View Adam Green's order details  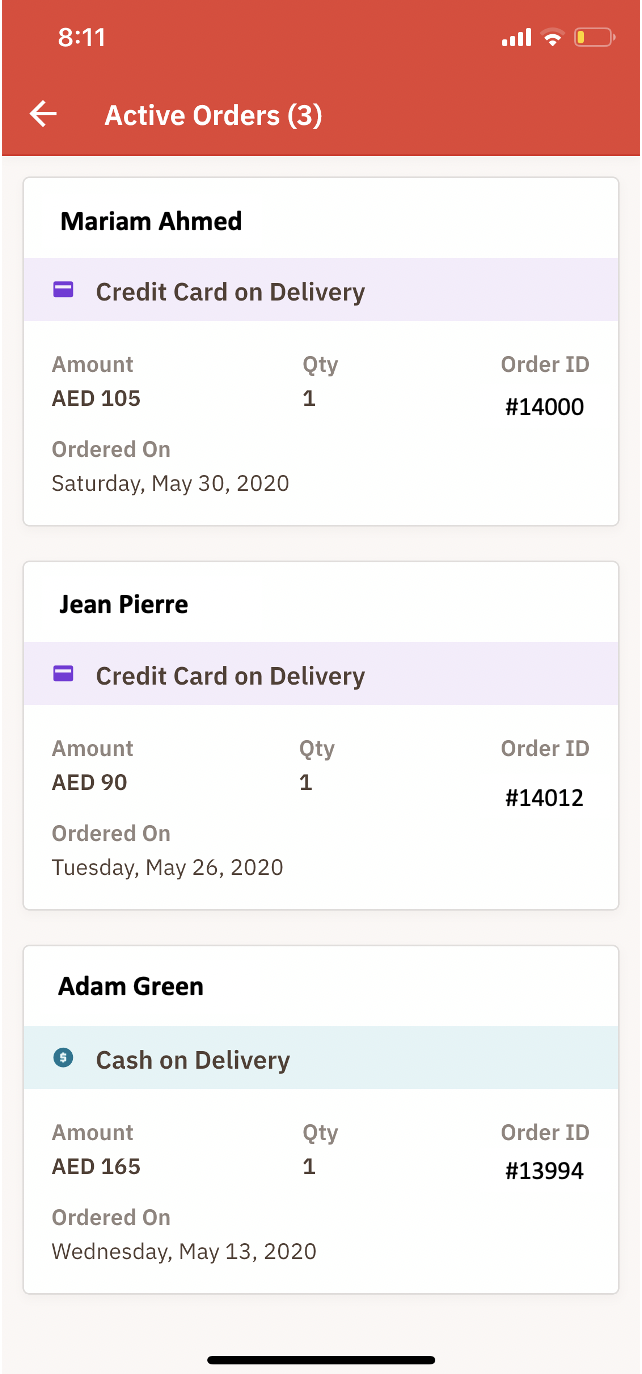click(x=320, y=1119)
